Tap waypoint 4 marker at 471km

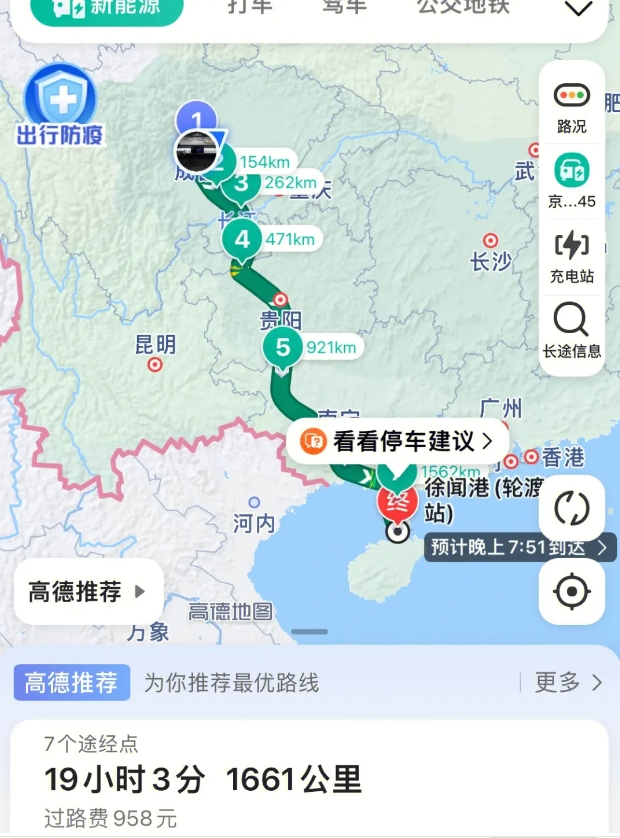[x=242, y=239]
